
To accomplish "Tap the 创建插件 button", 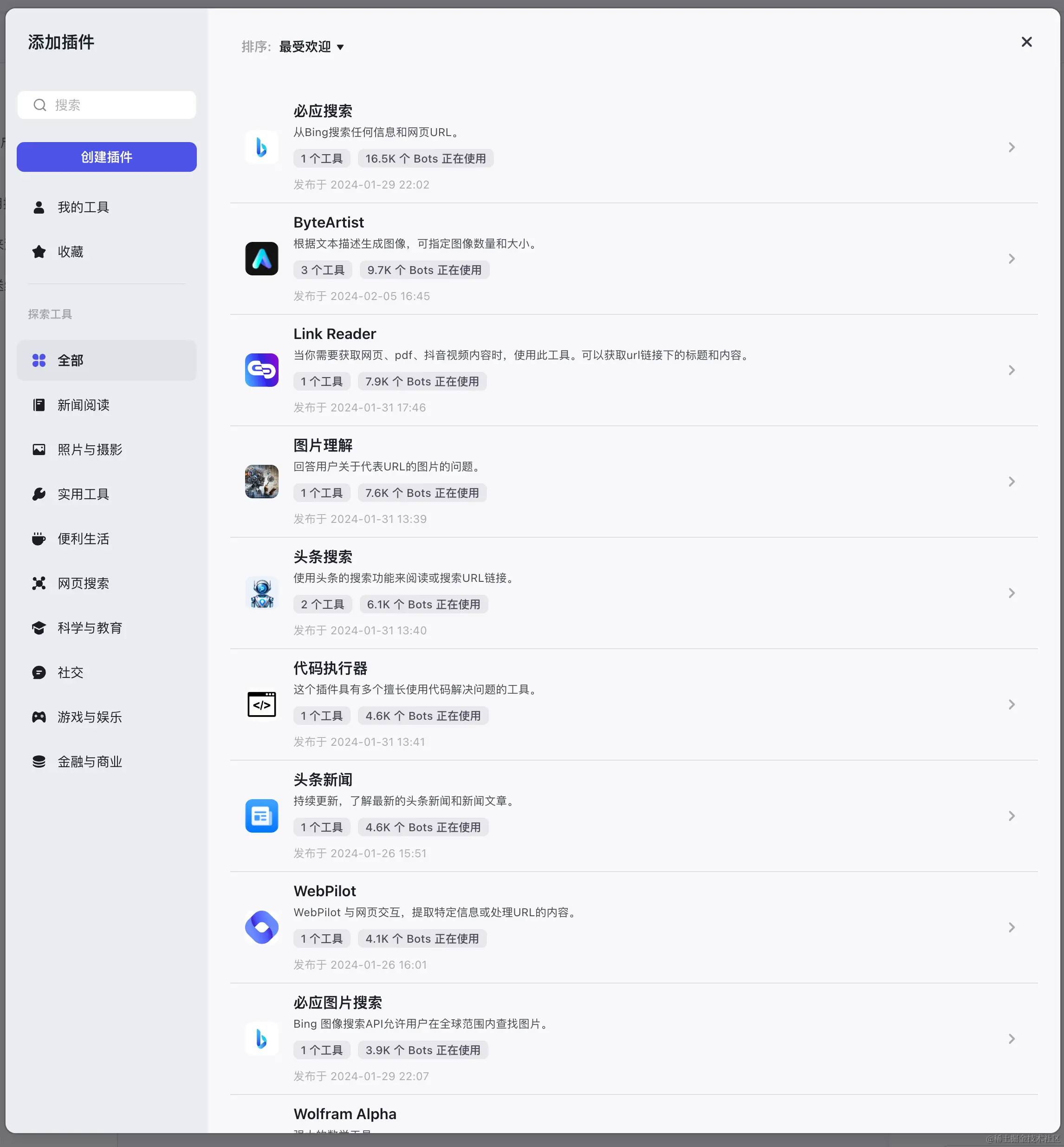I will coord(106,157).
